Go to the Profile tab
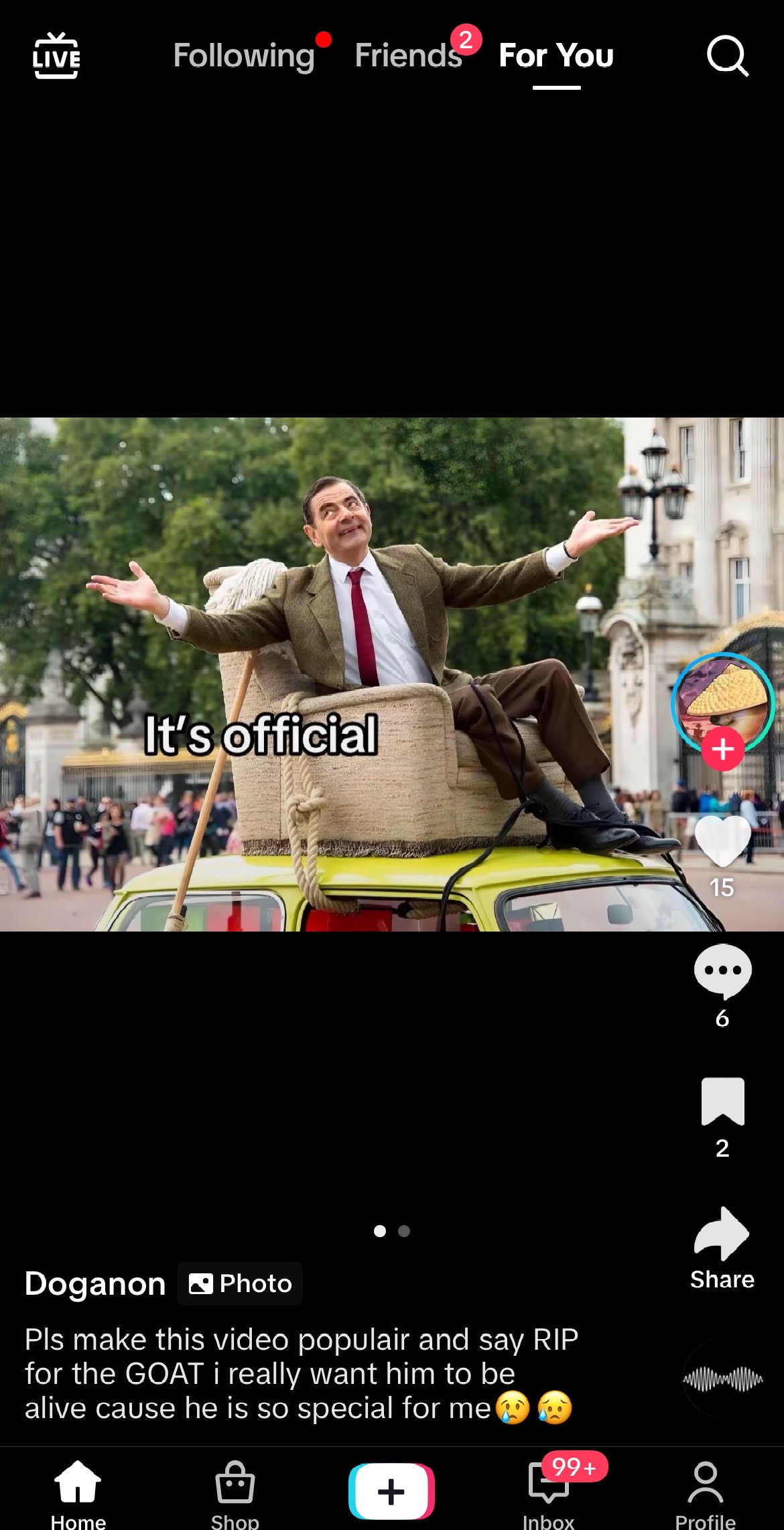Image resolution: width=784 pixels, height=1530 pixels. click(x=706, y=1494)
